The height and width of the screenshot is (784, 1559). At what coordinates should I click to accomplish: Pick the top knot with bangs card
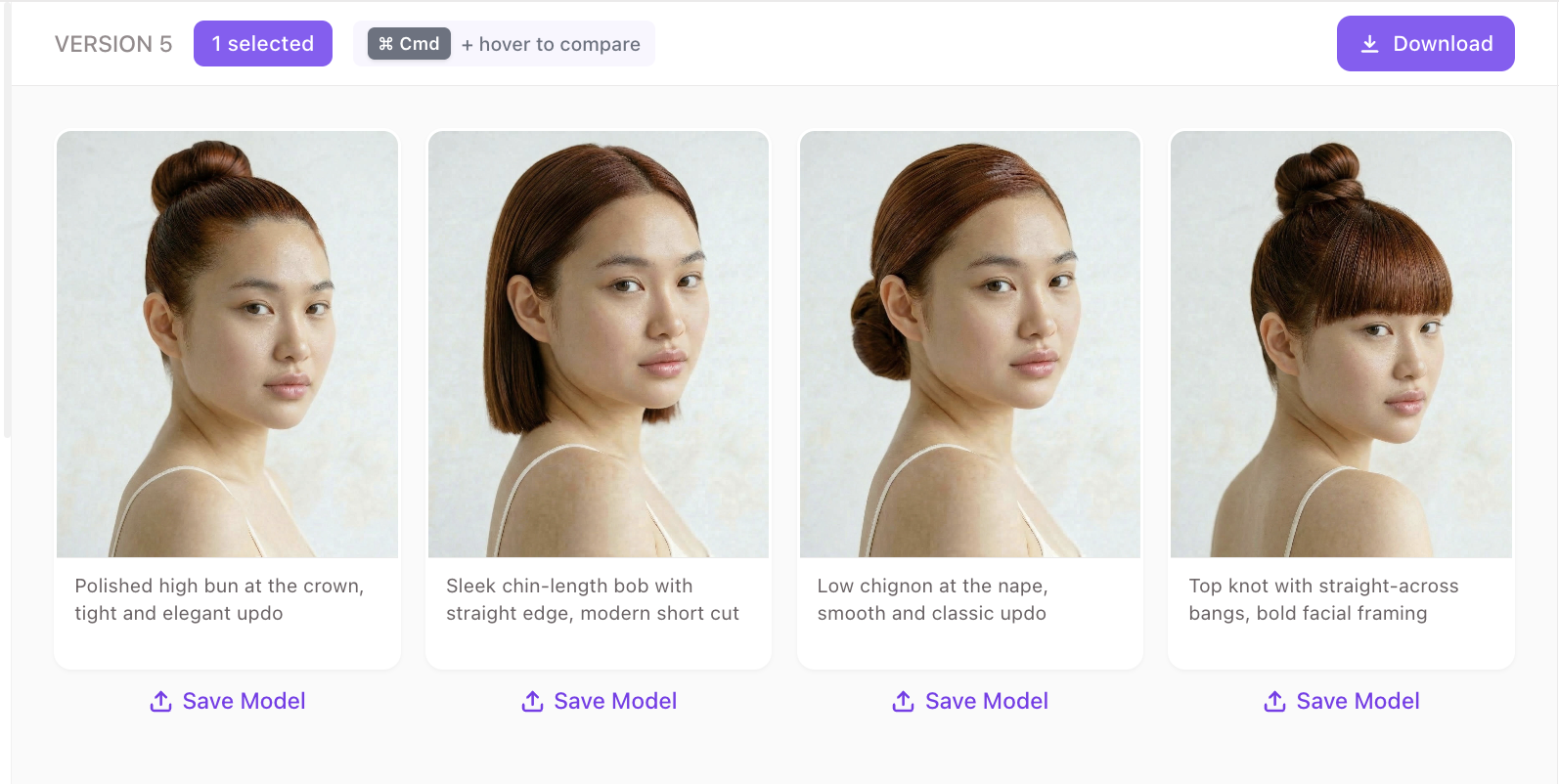[1341, 345]
